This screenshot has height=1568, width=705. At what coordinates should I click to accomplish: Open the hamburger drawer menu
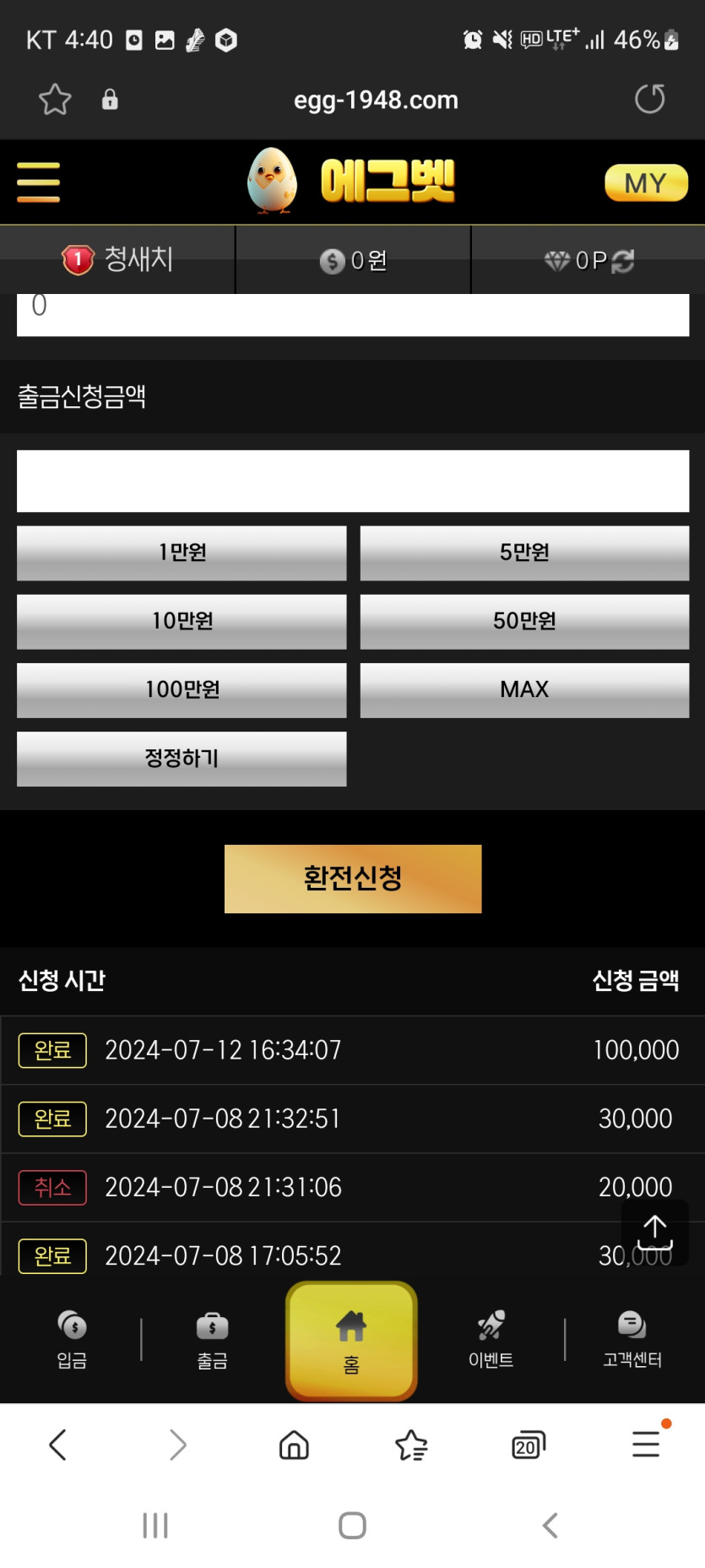coord(39,182)
